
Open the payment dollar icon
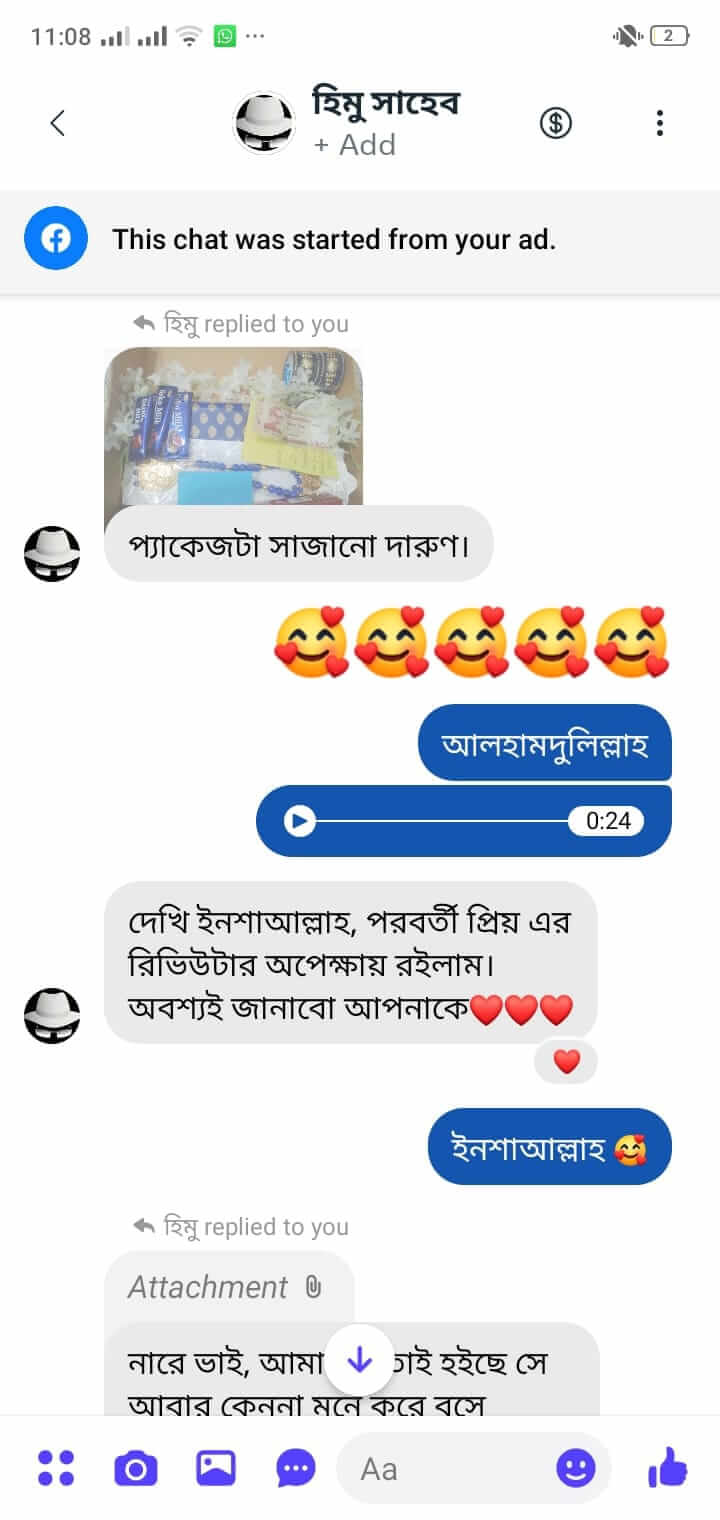coord(556,123)
